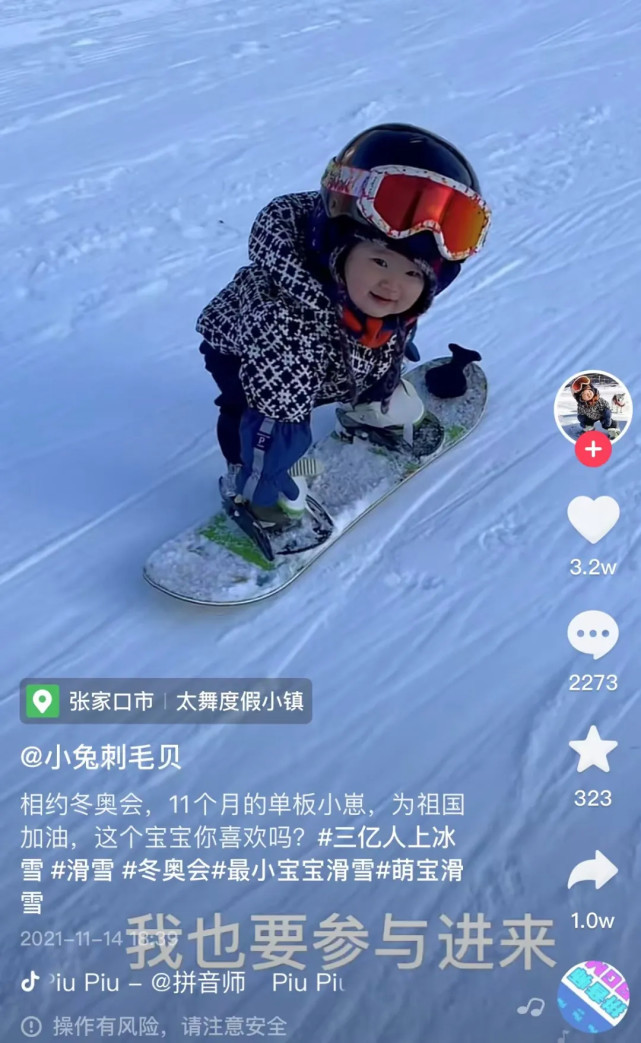
Task: Like this snowboarding baby video
Action: tap(592, 519)
